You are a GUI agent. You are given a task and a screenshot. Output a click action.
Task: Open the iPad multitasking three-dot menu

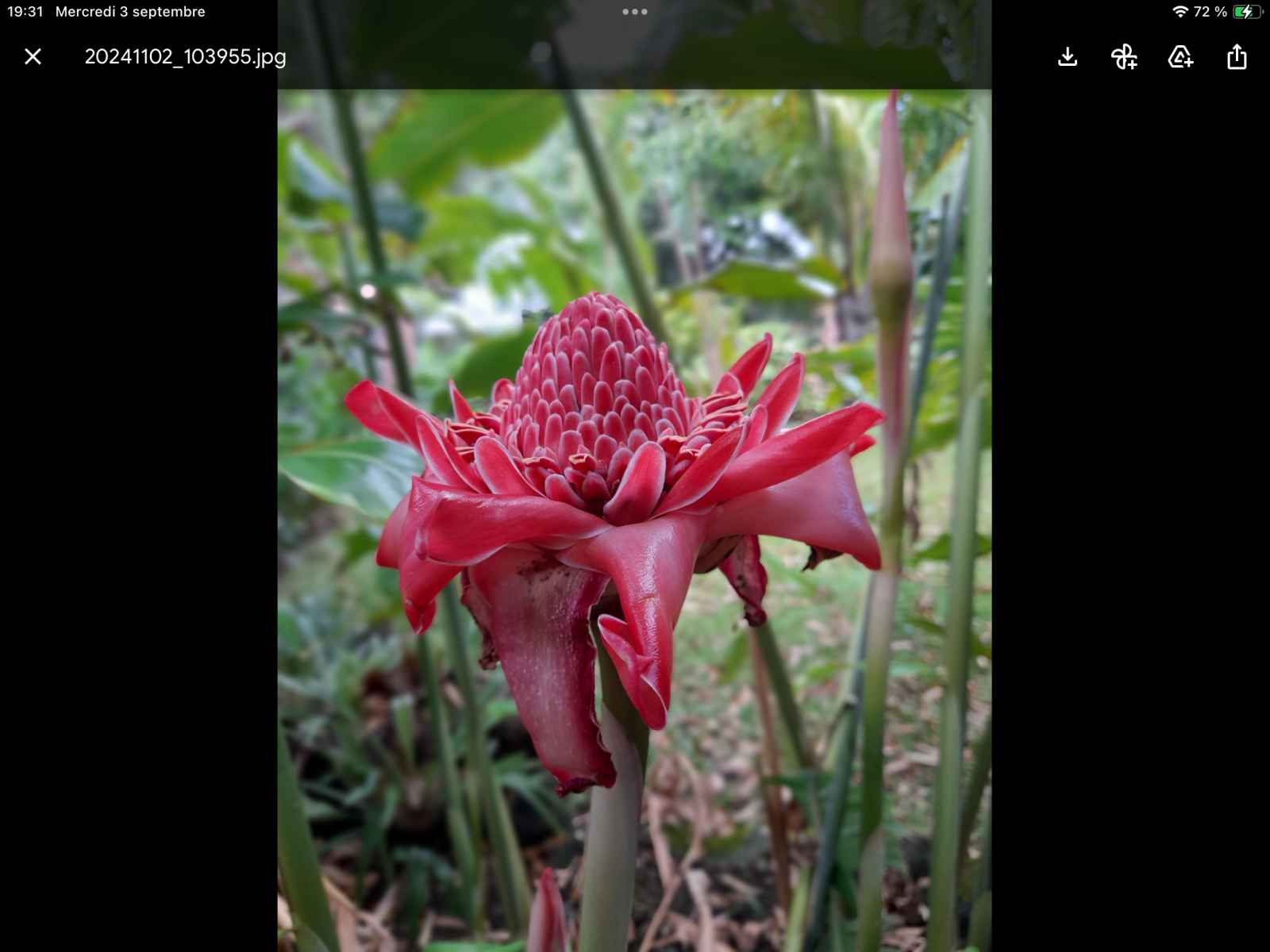coord(635,12)
